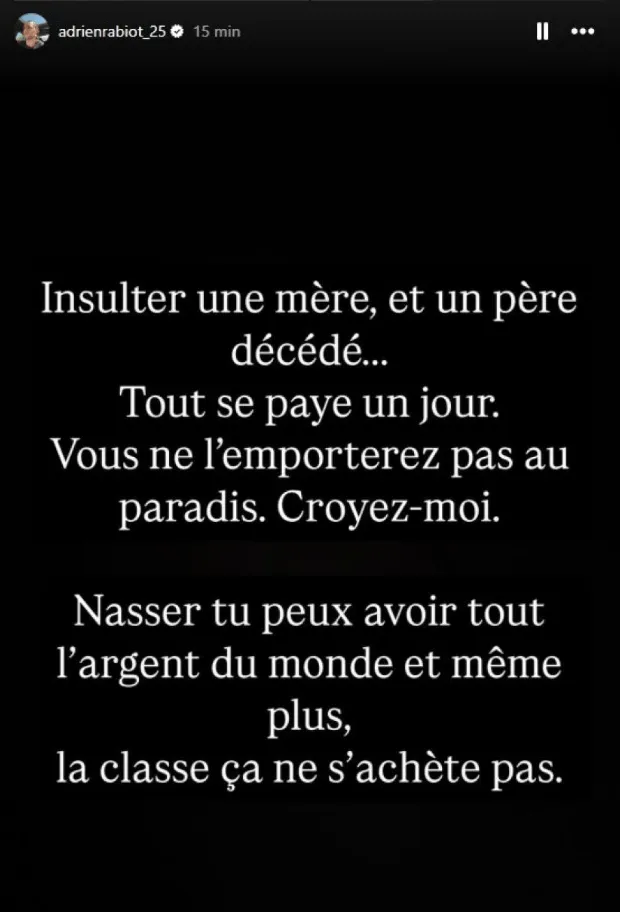The image size is (620, 912).
Task: Pause the story playback
Action: [543, 31]
